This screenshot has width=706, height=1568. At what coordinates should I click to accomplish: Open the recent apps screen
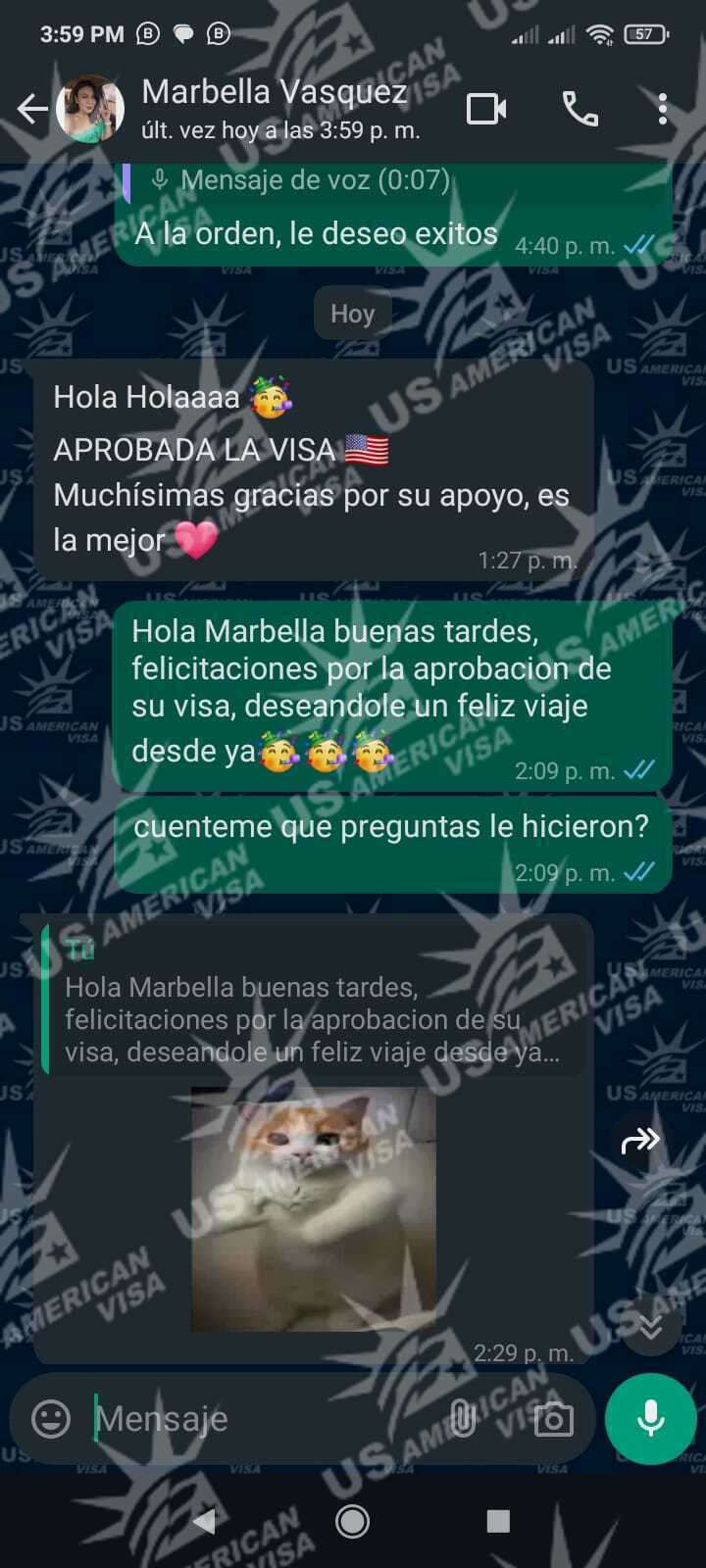click(498, 1521)
